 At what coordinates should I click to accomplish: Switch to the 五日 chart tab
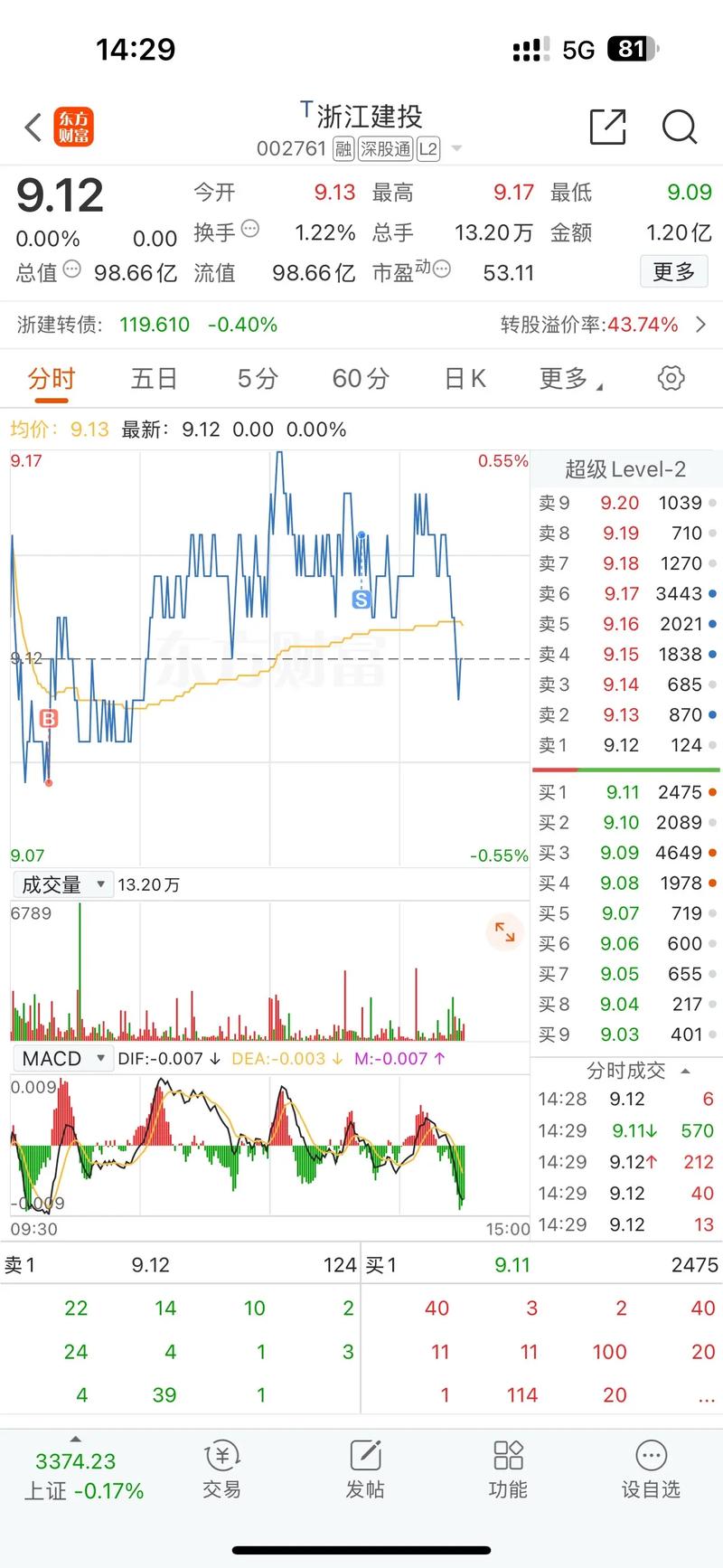154,378
